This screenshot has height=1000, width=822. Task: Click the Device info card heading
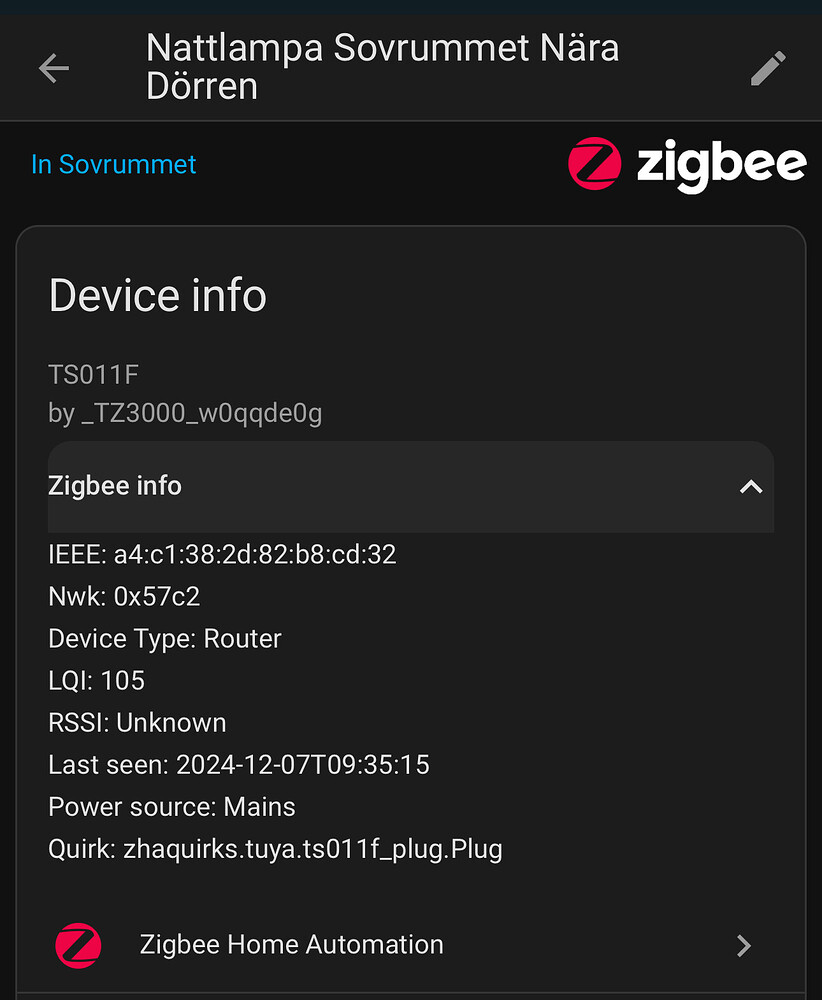pyautogui.click(x=157, y=295)
